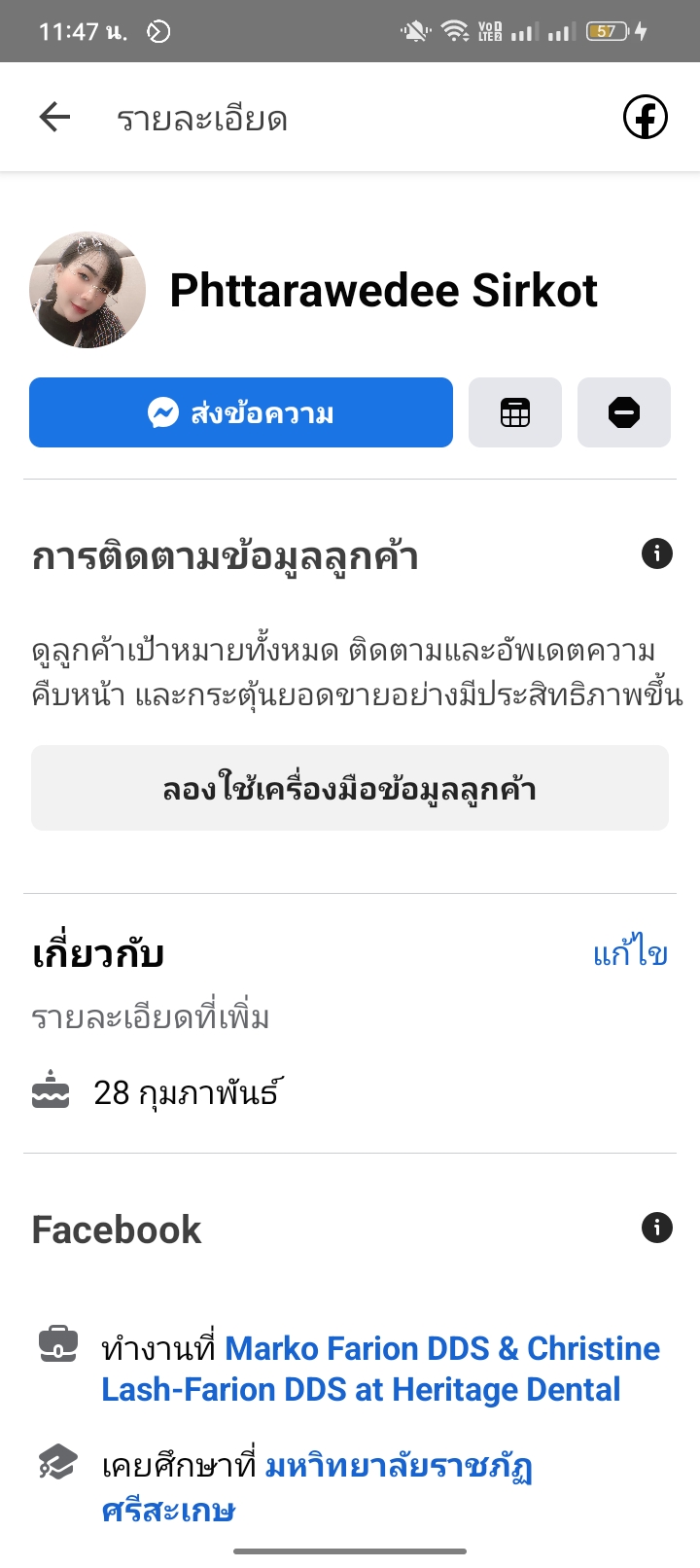Go back using the arrow icon
Image resolution: width=700 pixels, height=1568 pixels.
pyautogui.click(x=55, y=118)
